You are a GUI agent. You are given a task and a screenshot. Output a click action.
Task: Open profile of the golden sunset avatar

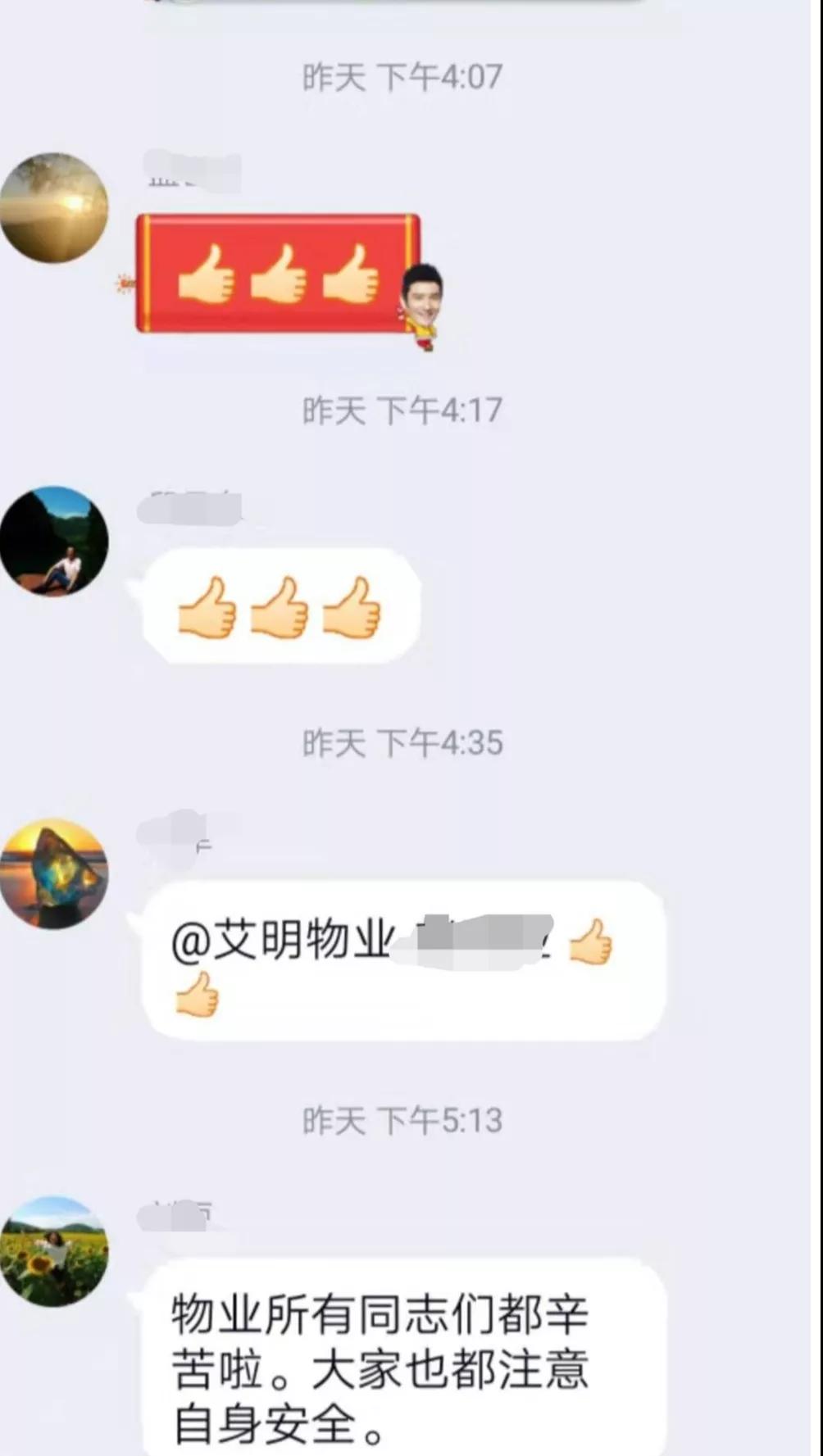(54, 207)
